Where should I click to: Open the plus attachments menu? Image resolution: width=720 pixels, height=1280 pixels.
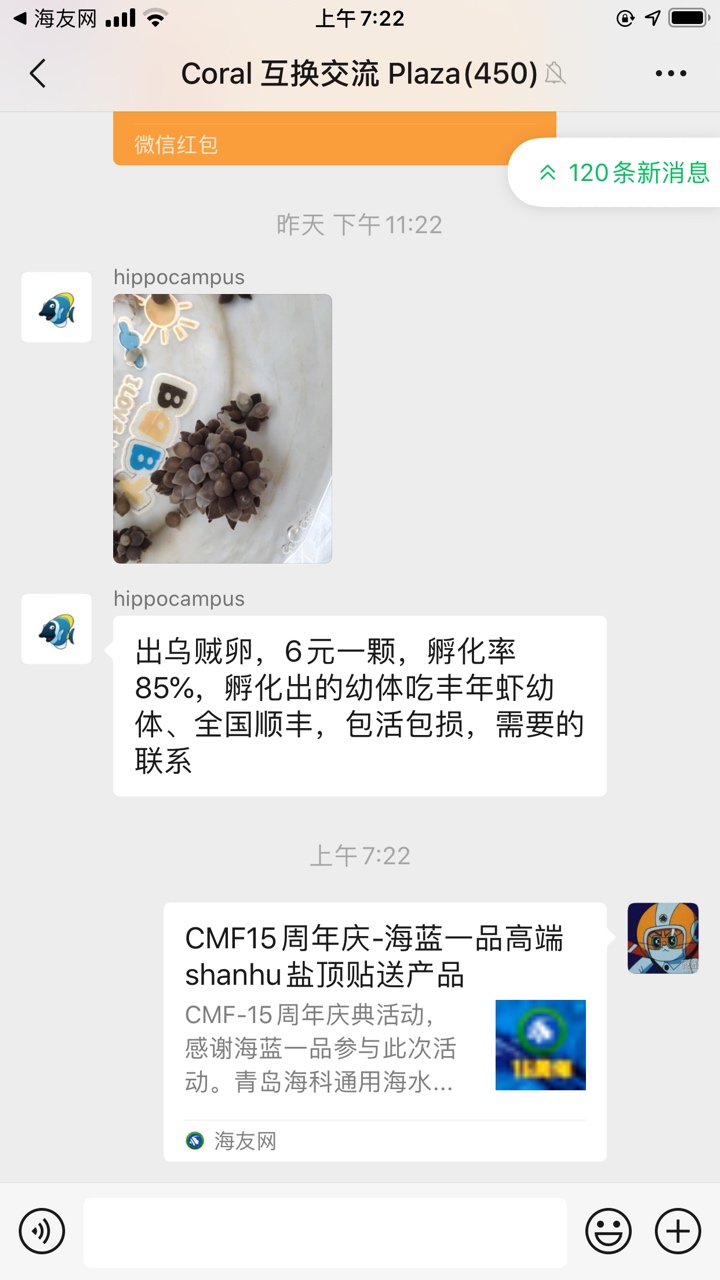[x=677, y=1230]
